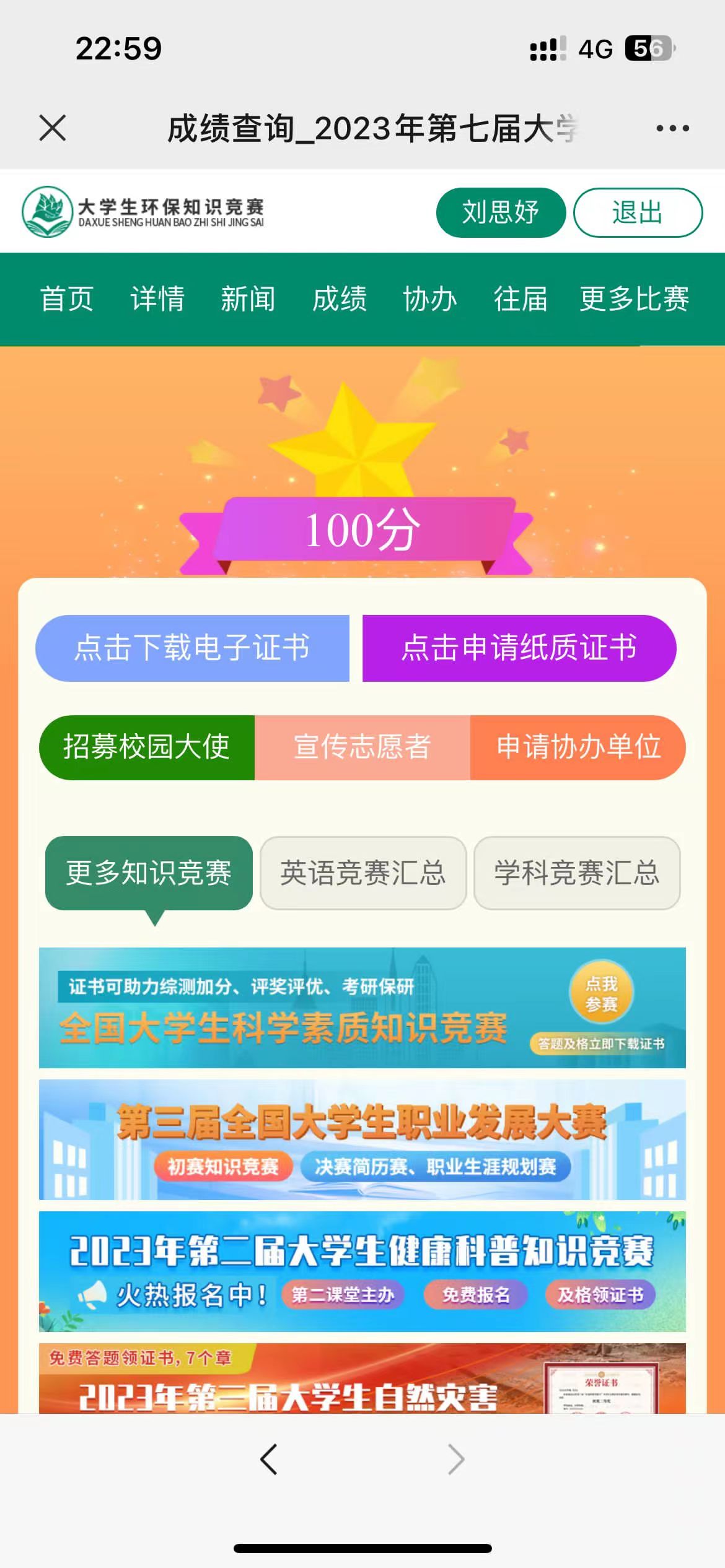Image resolution: width=725 pixels, height=1568 pixels.
Task: Log out with the 退出 button
Action: tap(638, 212)
